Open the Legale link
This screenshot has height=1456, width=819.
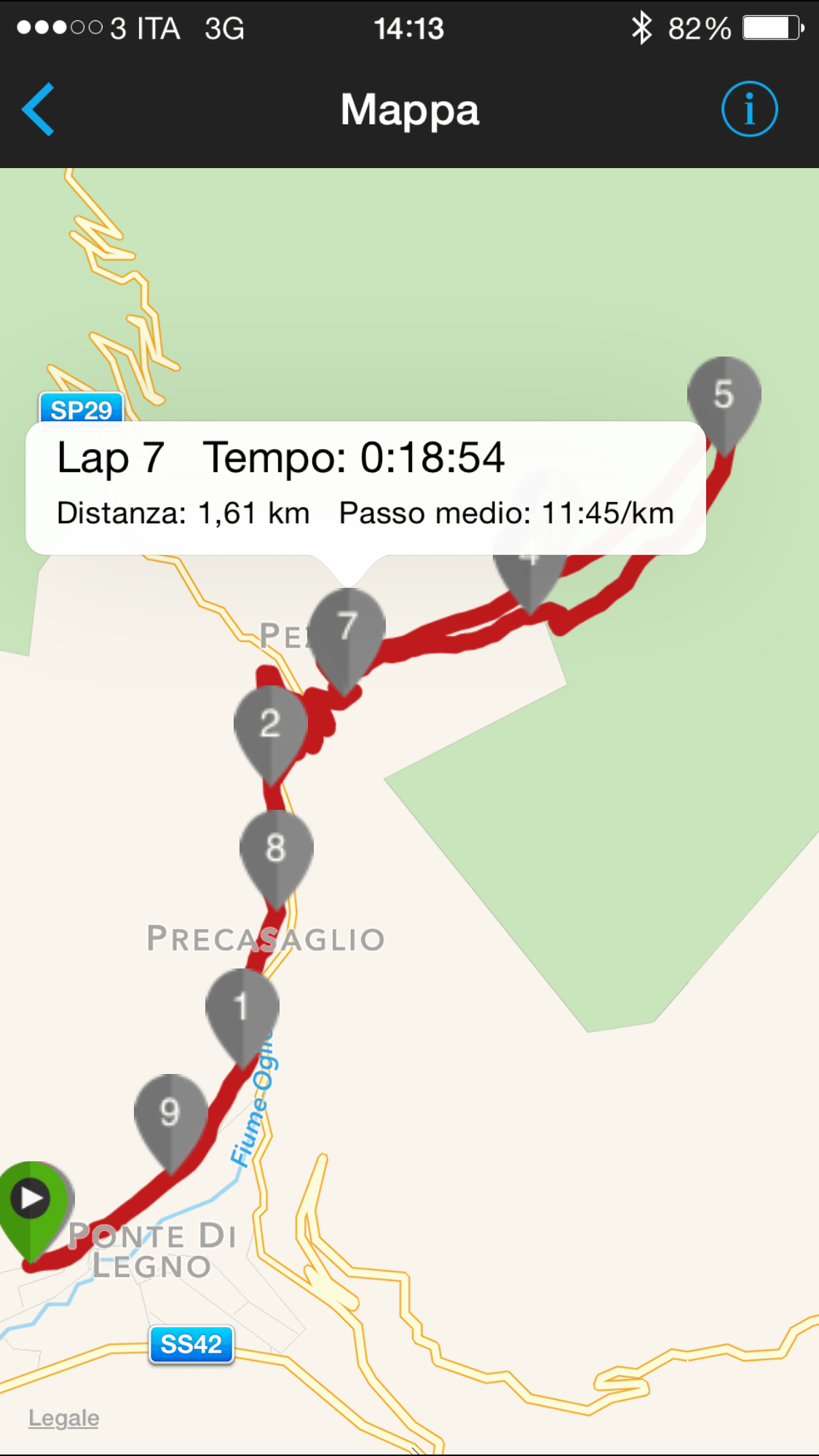(64, 1417)
